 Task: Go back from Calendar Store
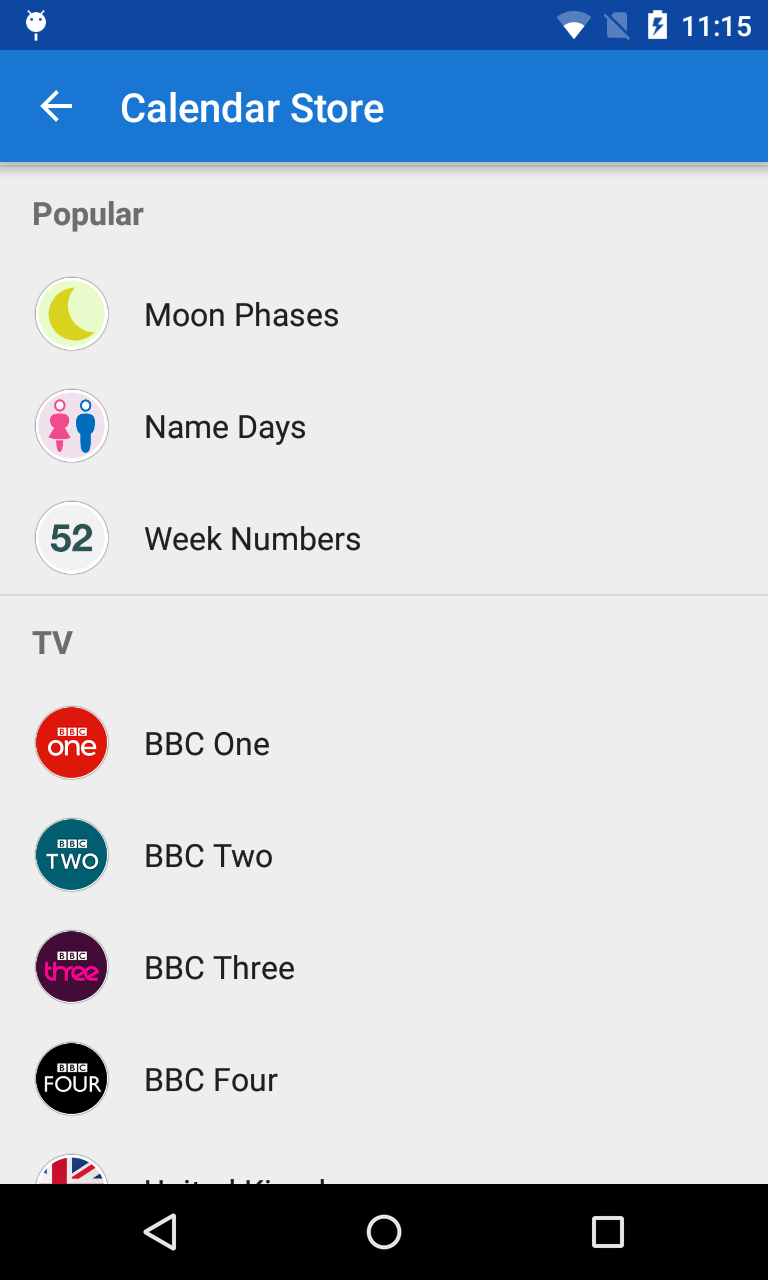coord(56,107)
